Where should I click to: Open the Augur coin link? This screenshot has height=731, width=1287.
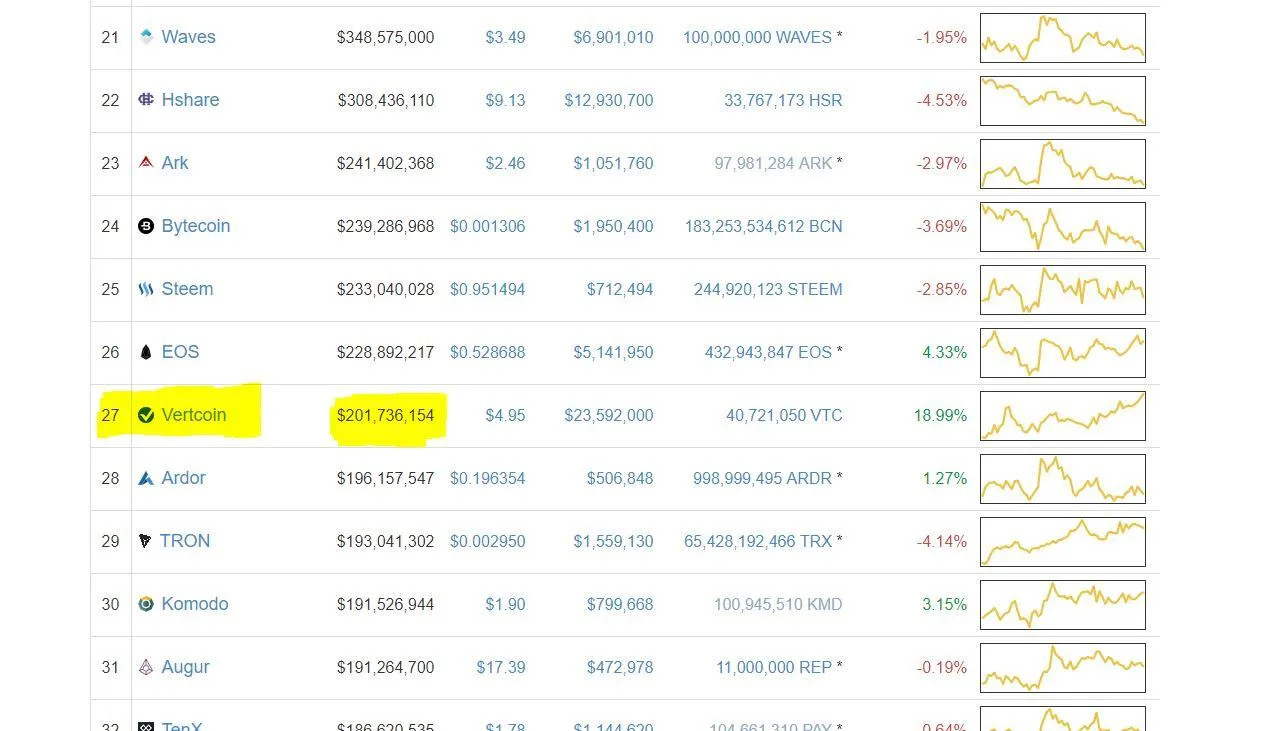[x=185, y=667]
